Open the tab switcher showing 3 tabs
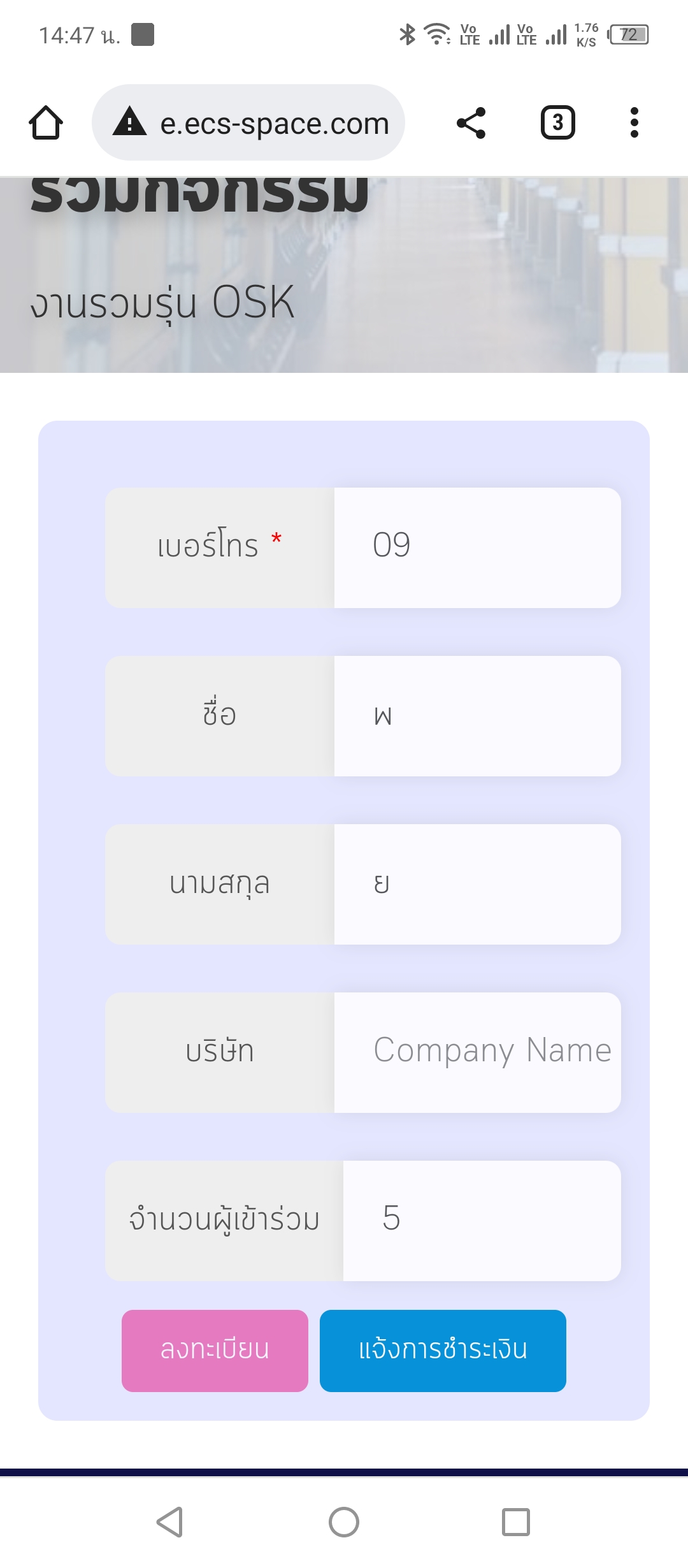 [557, 122]
